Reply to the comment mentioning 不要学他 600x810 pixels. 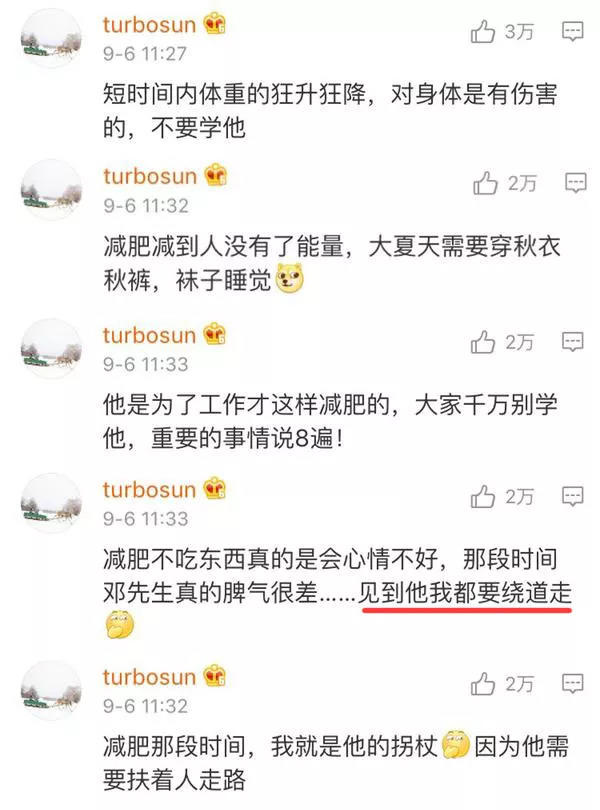[x=574, y=31]
